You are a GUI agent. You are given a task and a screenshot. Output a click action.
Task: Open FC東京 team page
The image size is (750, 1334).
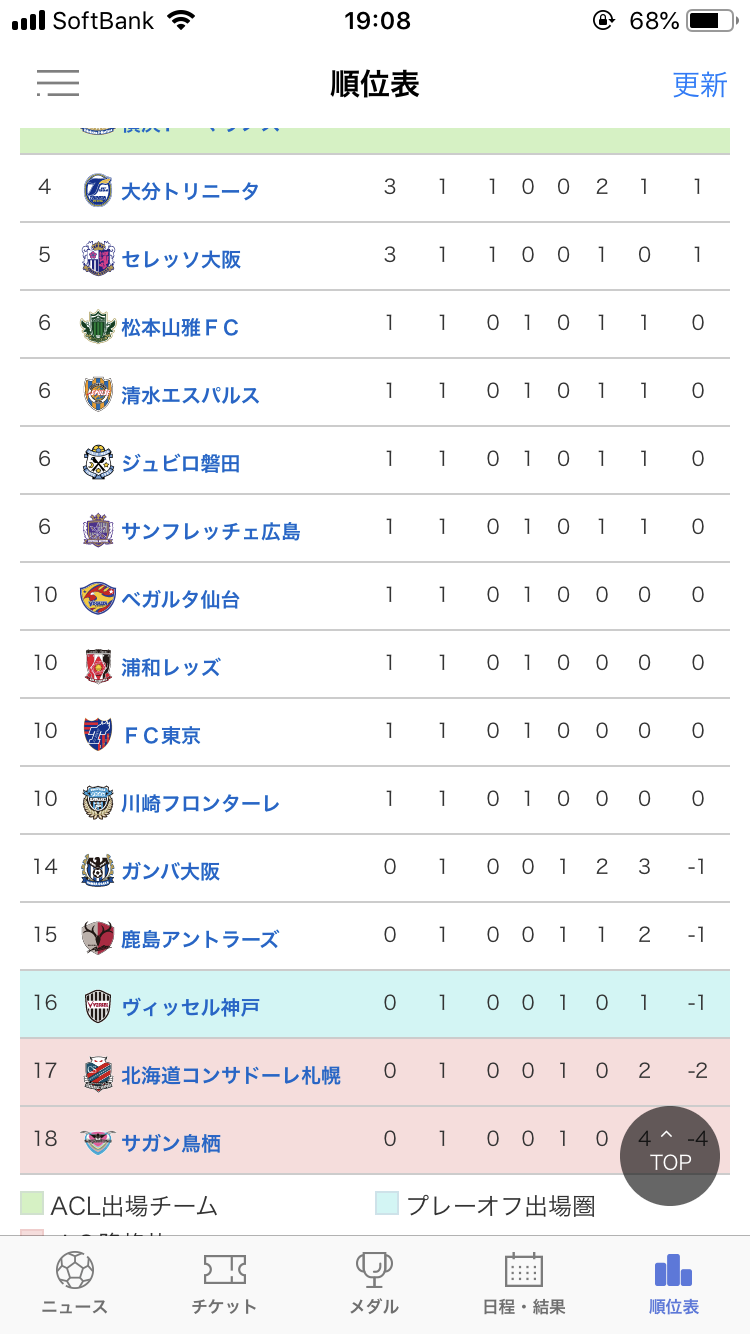[x=161, y=734]
